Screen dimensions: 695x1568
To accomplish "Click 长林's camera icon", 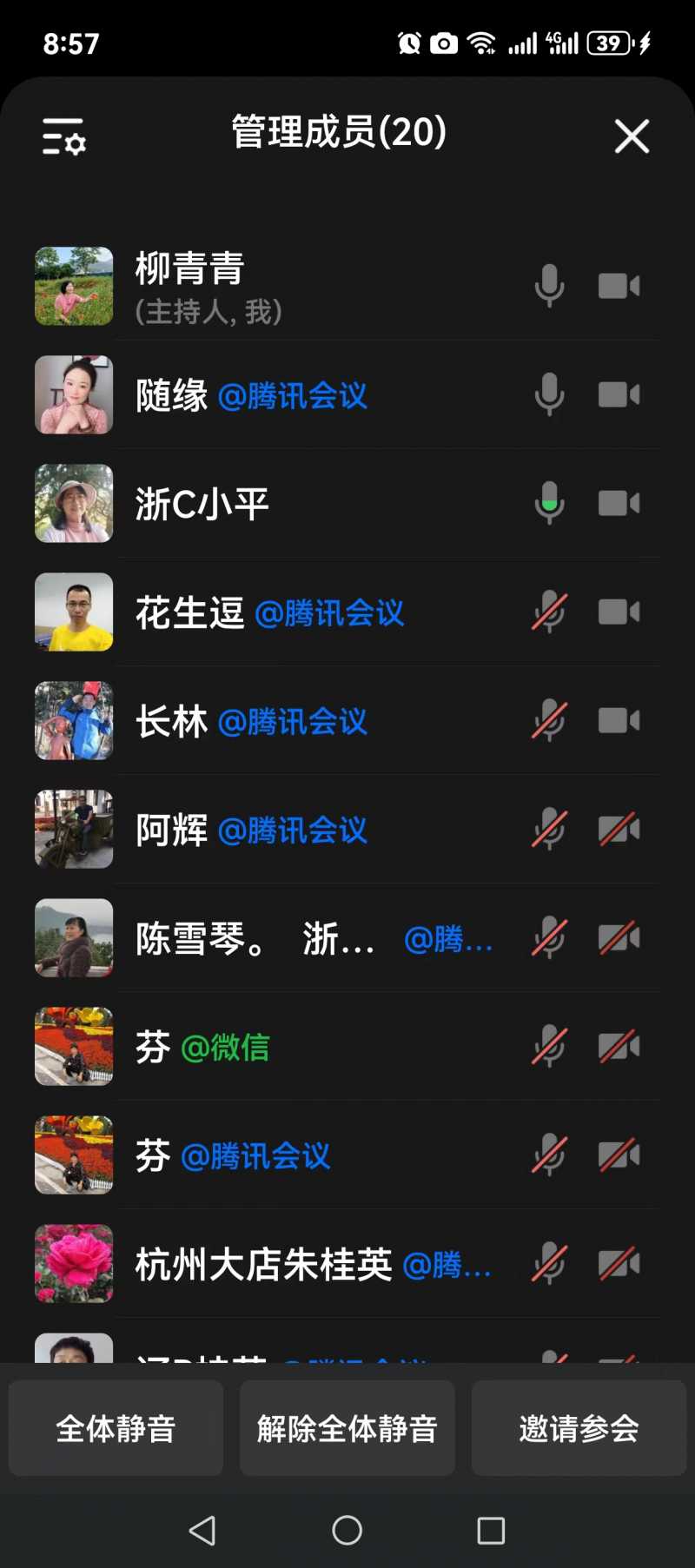I will tap(618, 721).
